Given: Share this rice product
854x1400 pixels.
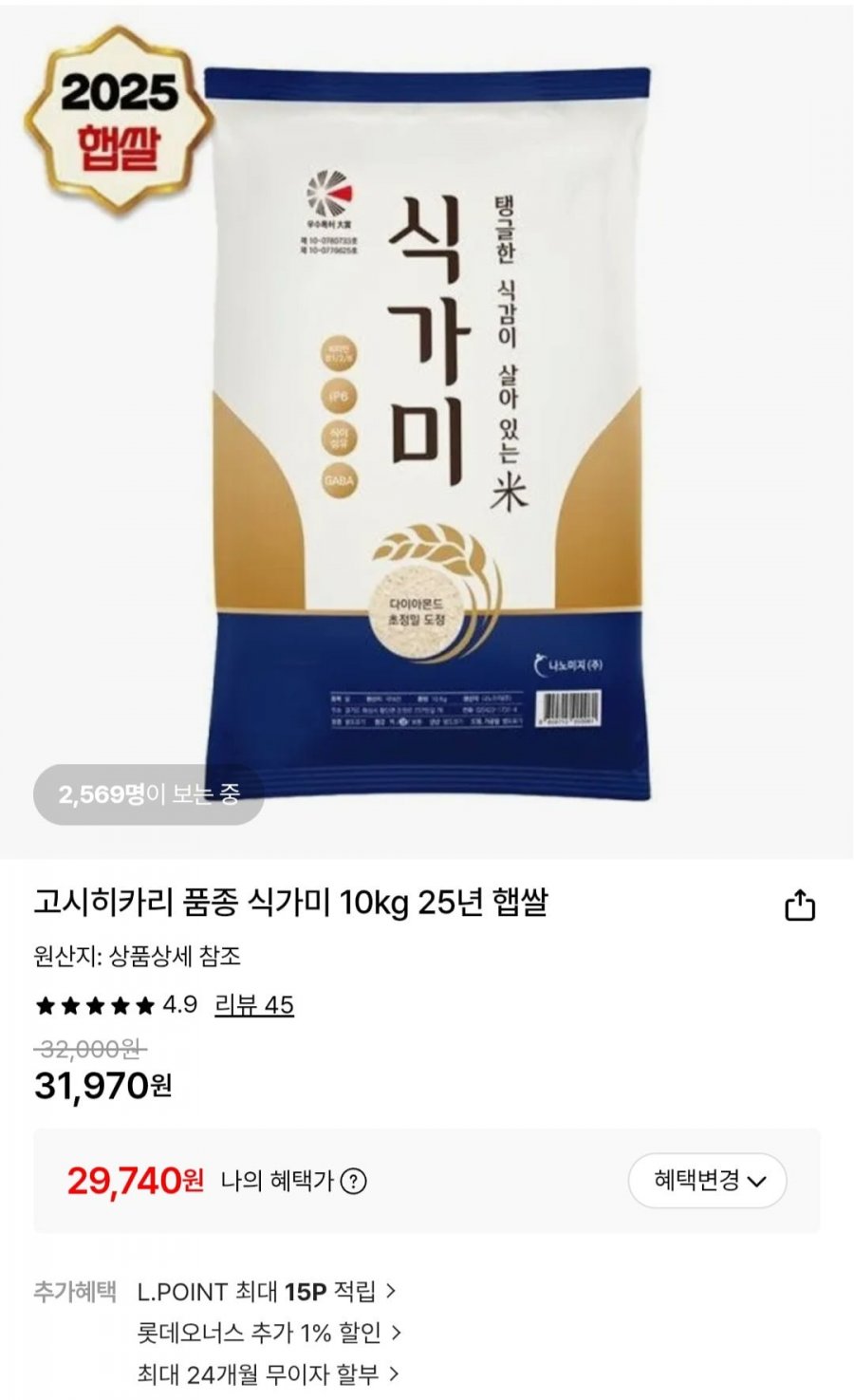Looking at the screenshot, I should (x=800, y=905).
